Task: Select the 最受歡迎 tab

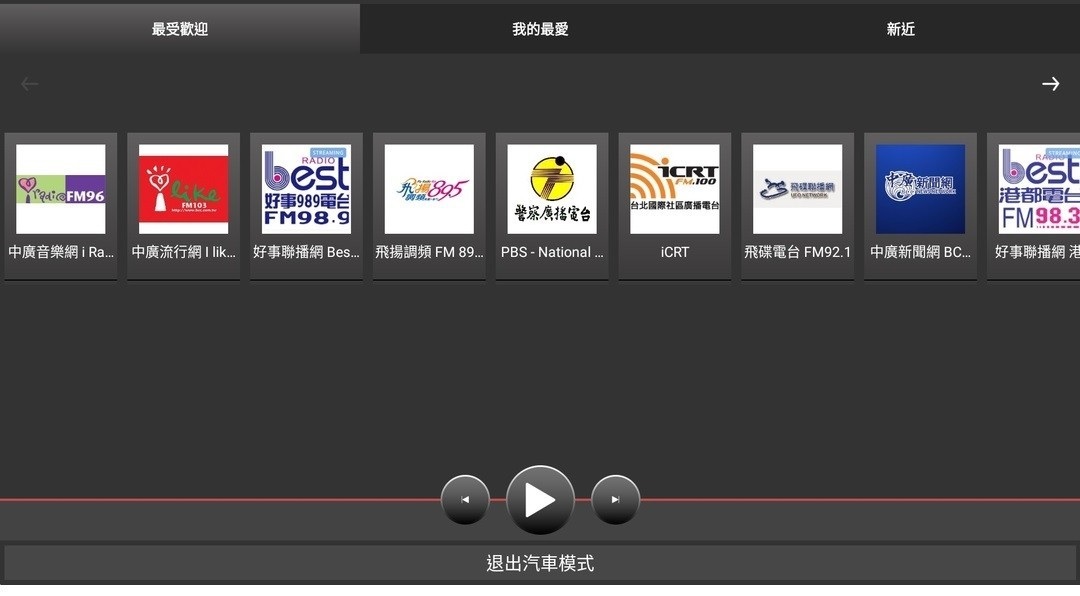Action: [180, 29]
